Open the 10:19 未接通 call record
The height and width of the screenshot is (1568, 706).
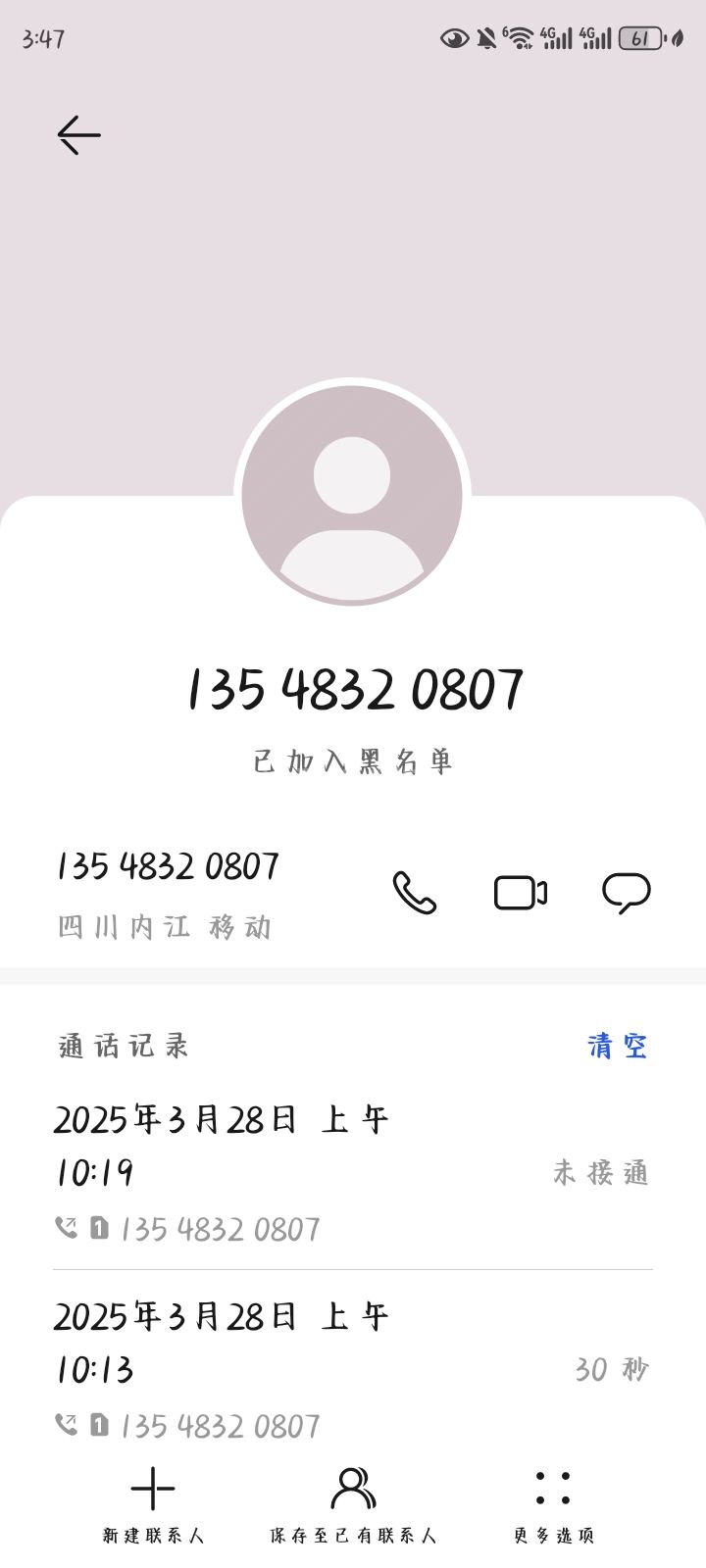click(x=353, y=1173)
